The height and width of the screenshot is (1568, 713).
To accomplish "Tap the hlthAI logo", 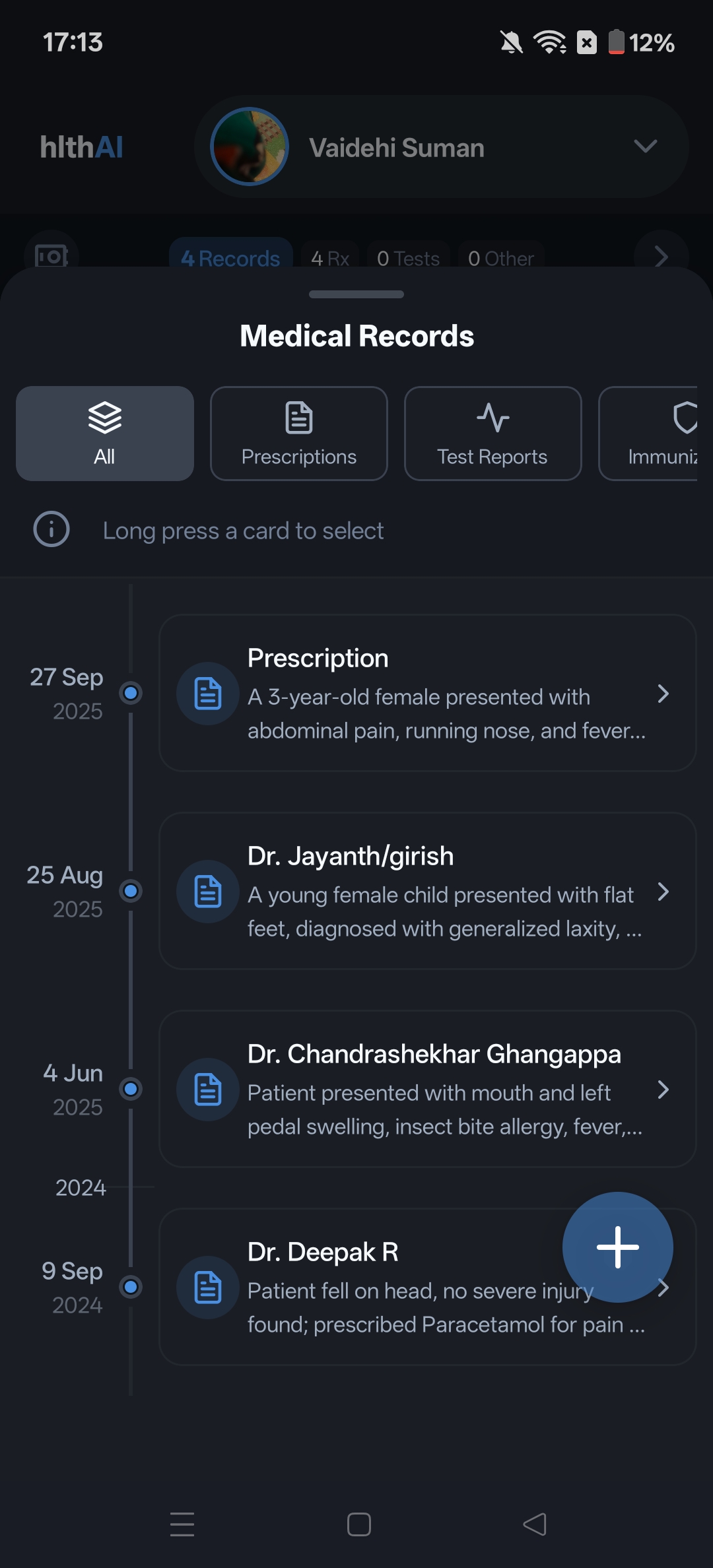I will point(82,147).
